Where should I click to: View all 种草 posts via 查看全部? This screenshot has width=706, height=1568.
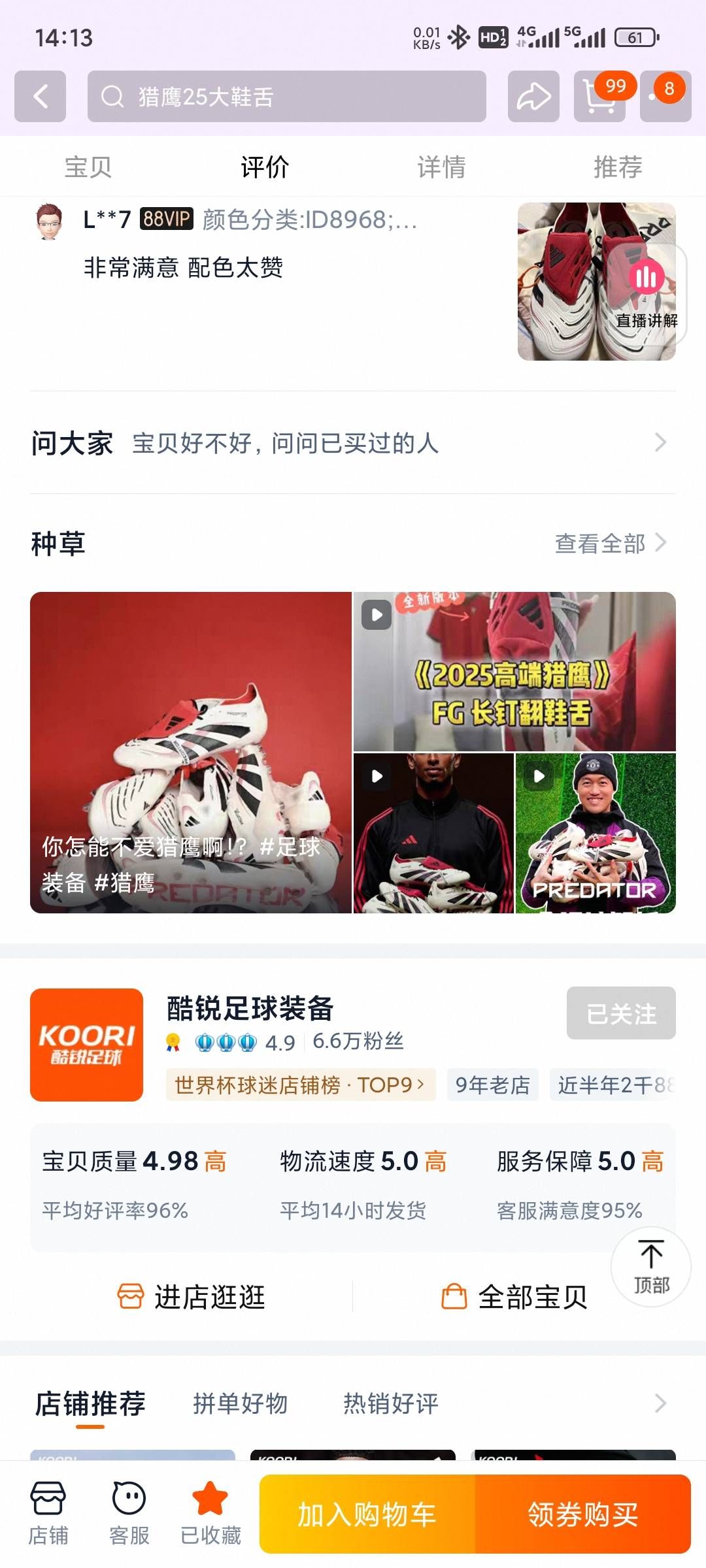(611, 543)
